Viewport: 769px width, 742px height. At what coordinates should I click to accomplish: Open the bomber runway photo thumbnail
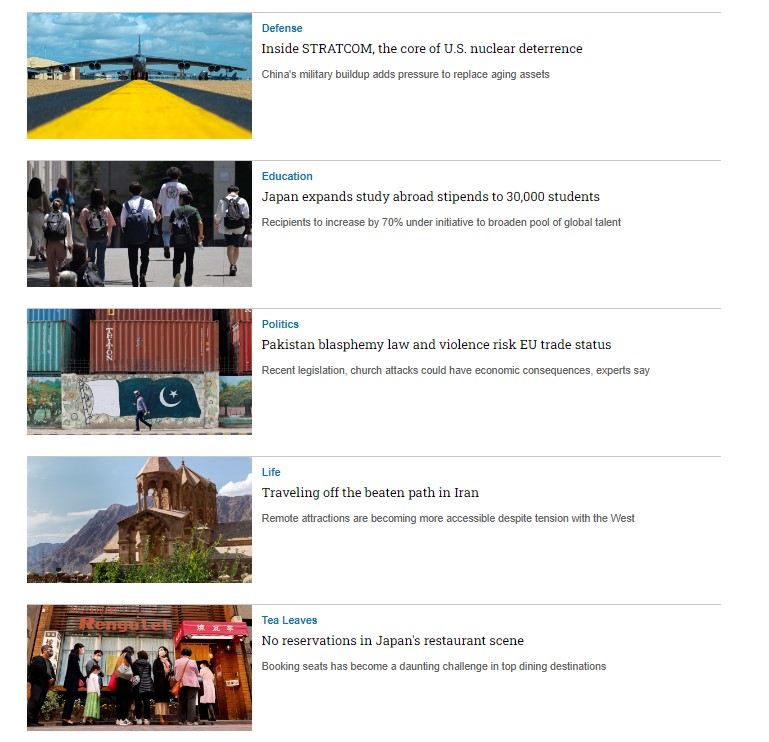tap(139, 76)
